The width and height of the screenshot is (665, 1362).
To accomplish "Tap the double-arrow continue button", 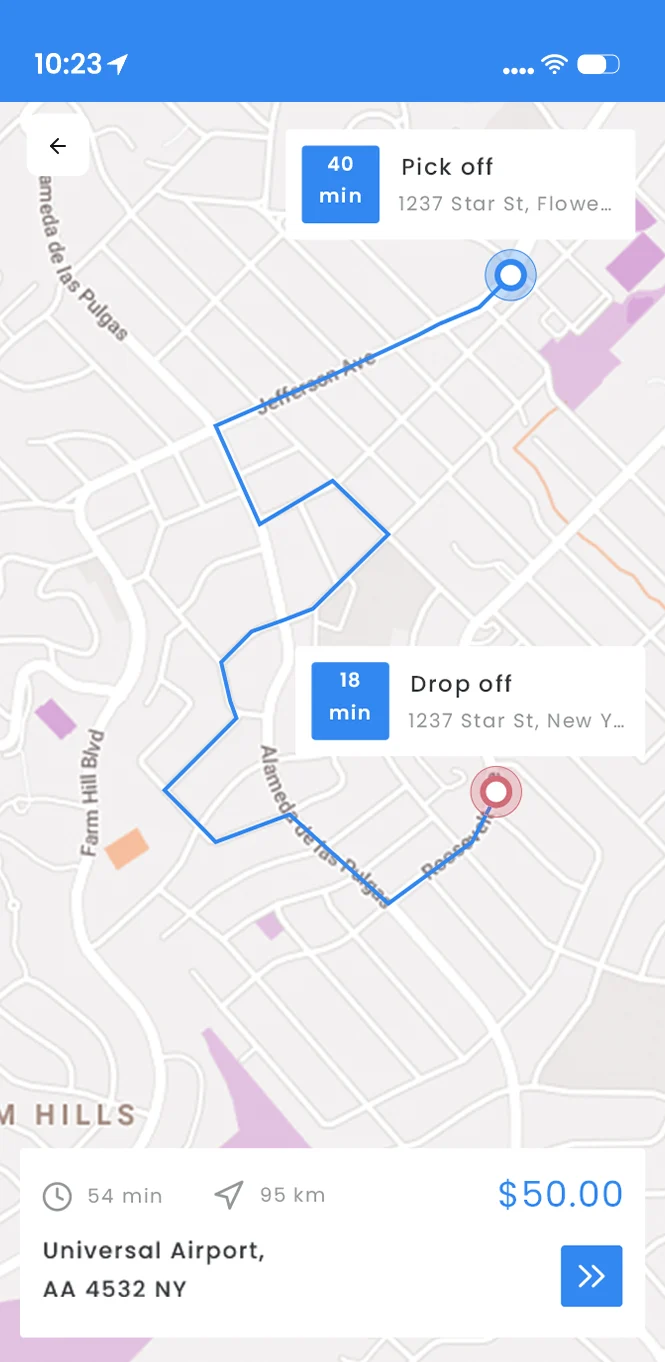I will (591, 1276).
